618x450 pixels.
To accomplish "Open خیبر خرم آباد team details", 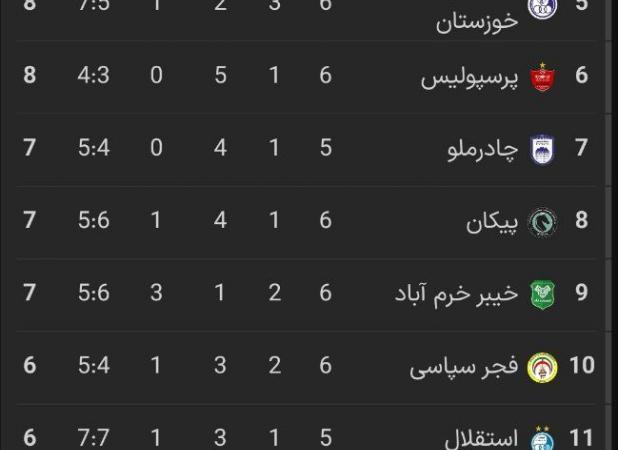I will click(455, 293).
